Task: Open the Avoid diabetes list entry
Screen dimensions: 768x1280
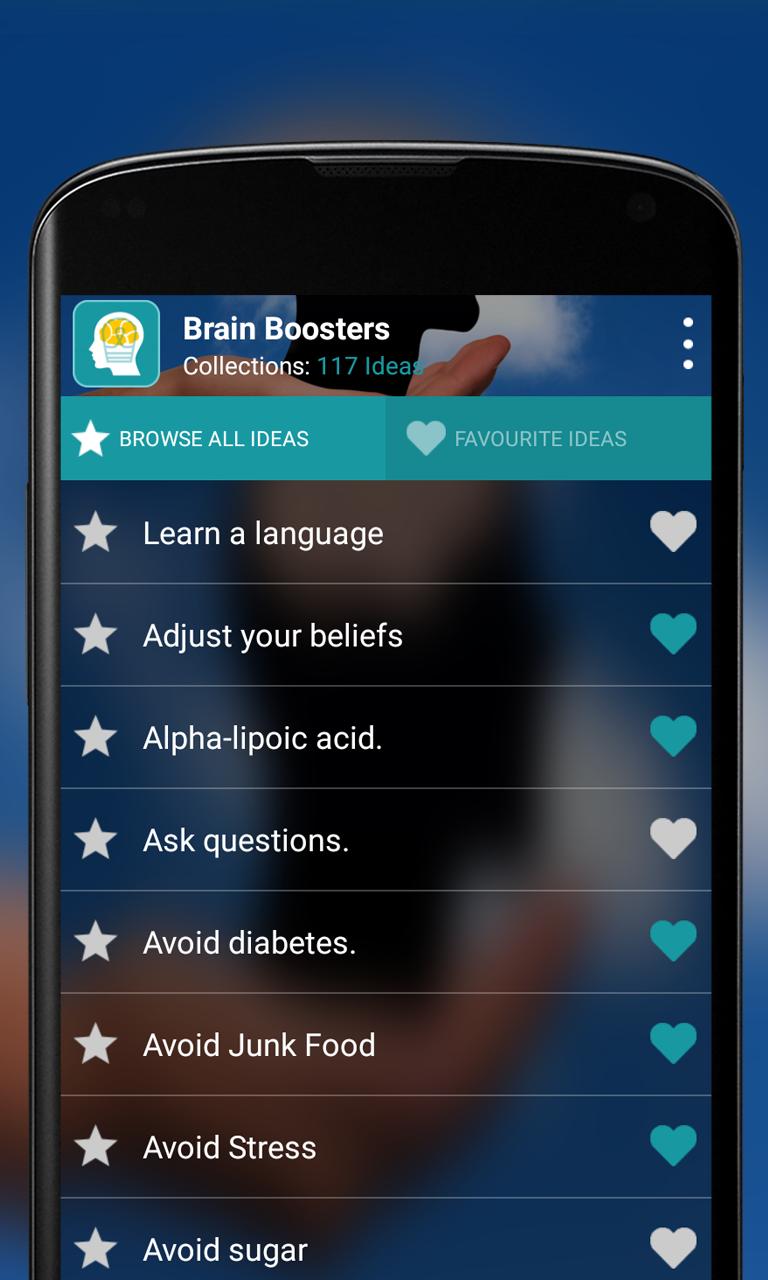Action: point(300,941)
